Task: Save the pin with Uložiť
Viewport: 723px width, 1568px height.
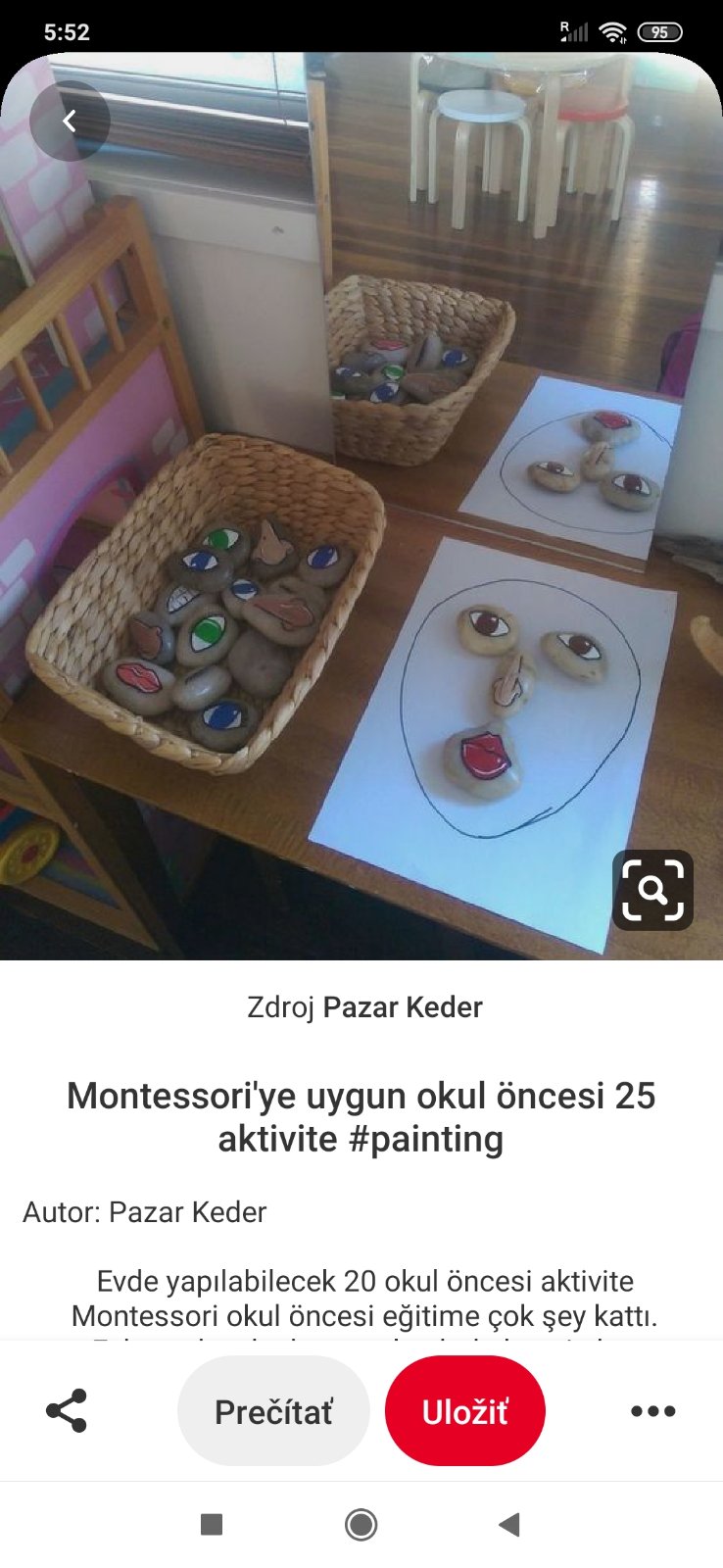Action: point(465,1411)
